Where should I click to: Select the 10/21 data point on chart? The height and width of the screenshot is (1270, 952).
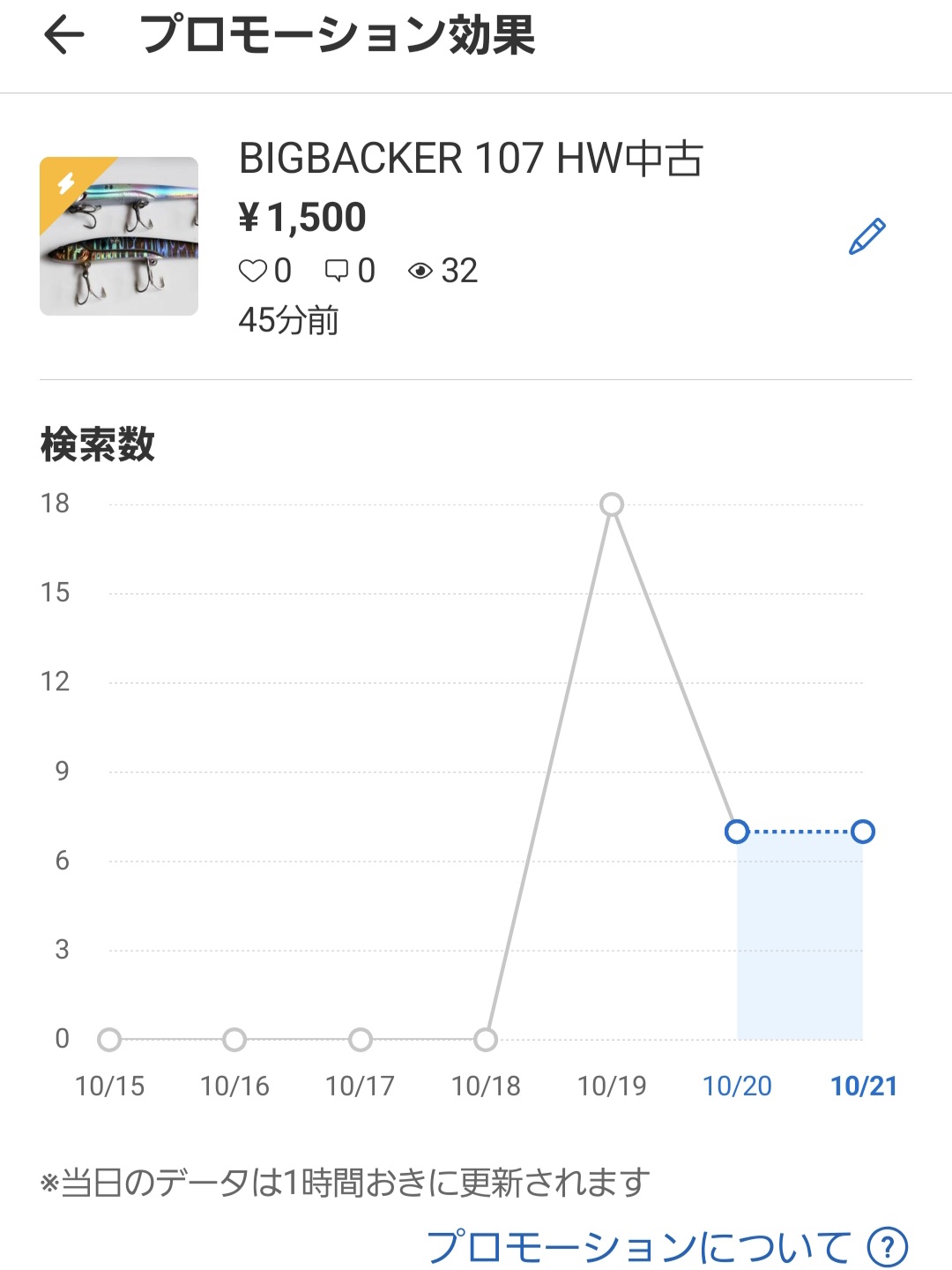tap(863, 832)
